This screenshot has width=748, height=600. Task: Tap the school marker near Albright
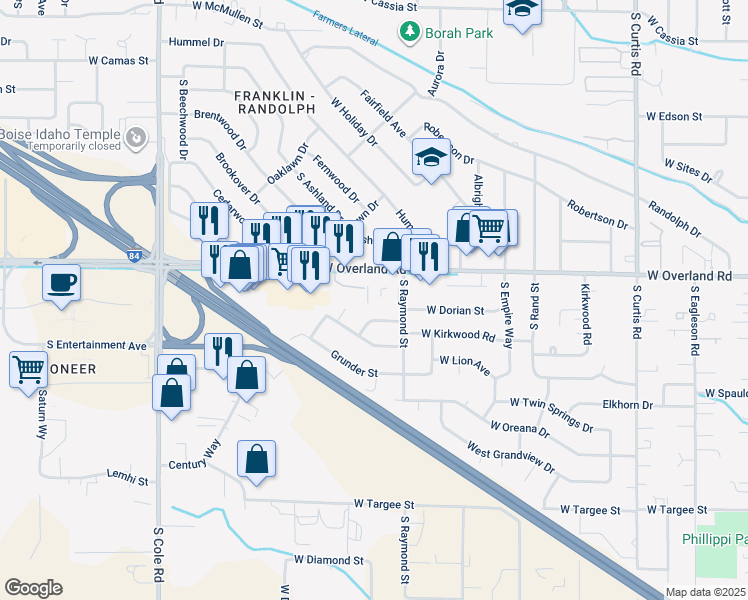point(431,158)
